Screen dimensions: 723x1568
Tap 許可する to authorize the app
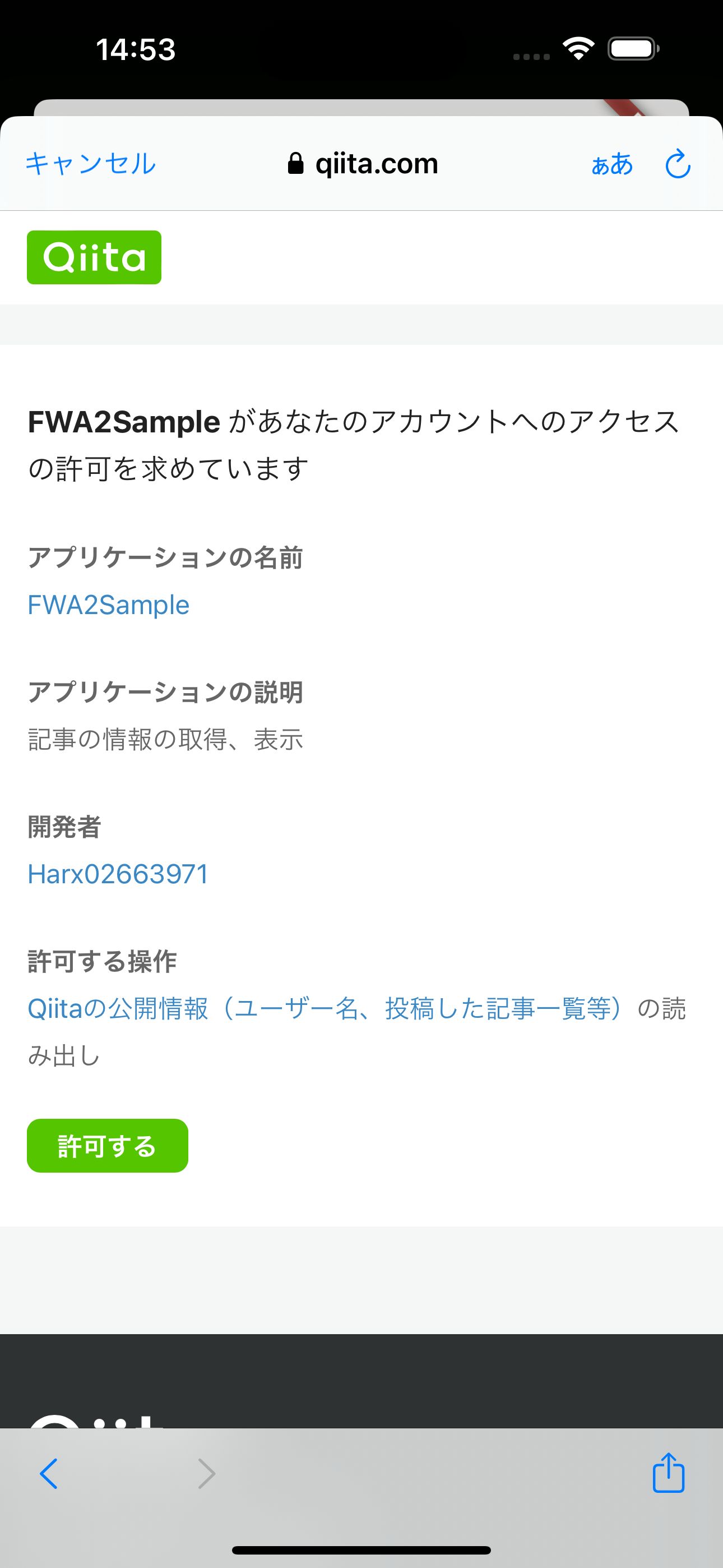tap(108, 1146)
